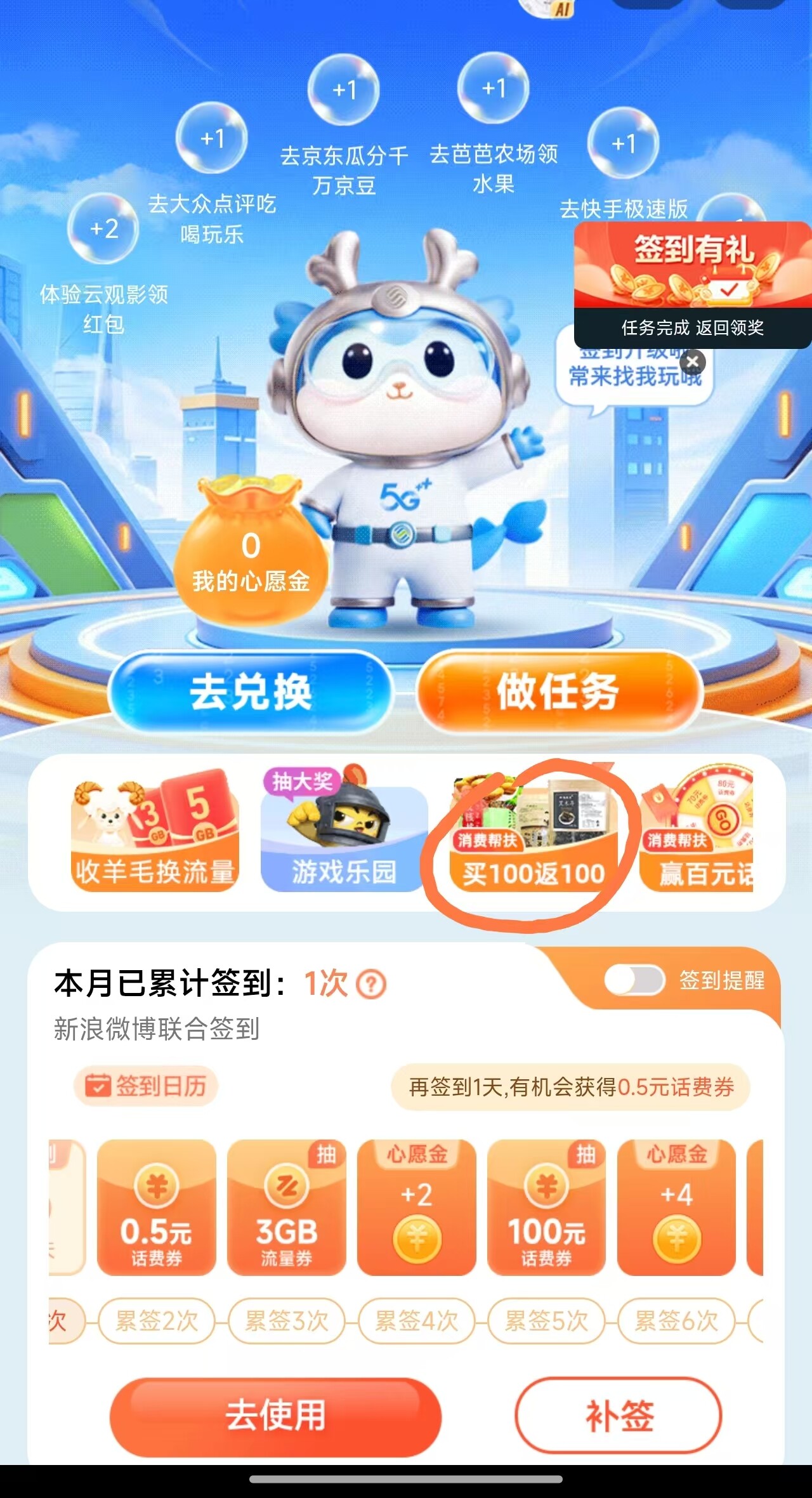Select the 3GB流量券 reward tile
The width and height of the screenshot is (812, 1498).
coord(287,1207)
